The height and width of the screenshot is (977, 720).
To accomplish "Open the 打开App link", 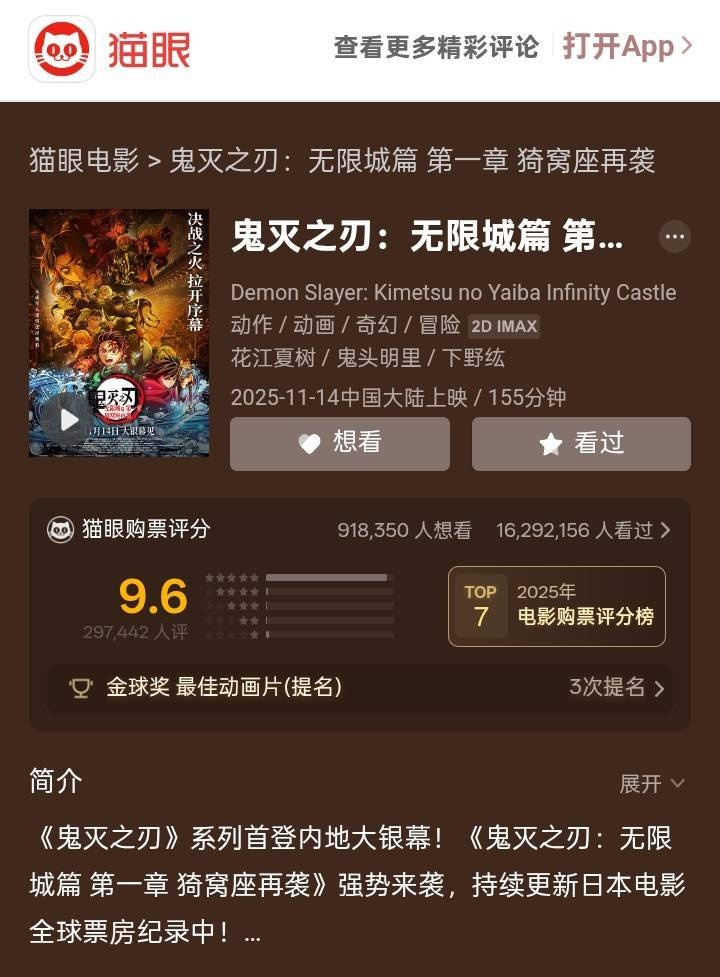I will pyautogui.click(x=627, y=47).
